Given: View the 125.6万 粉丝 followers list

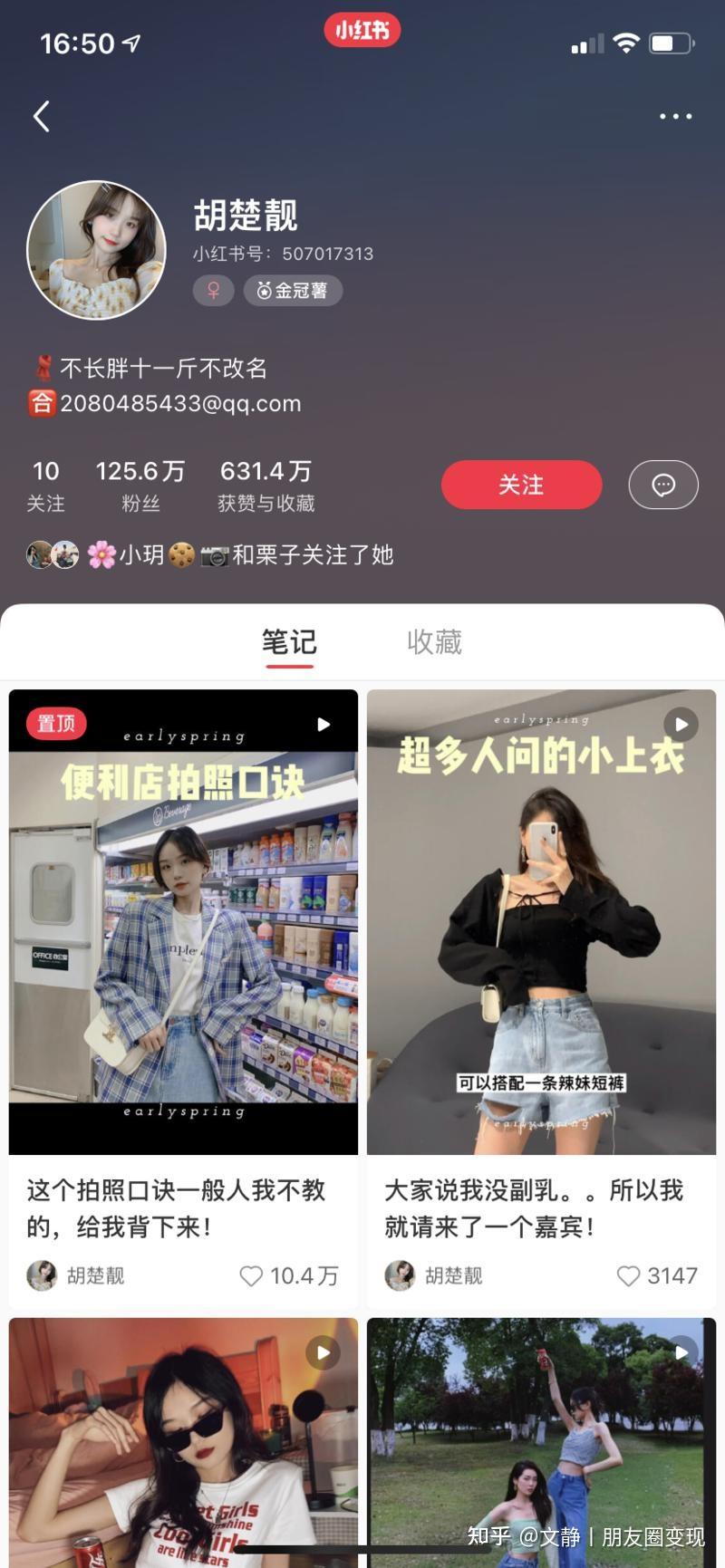Looking at the screenshot, I should pos(140,486).
